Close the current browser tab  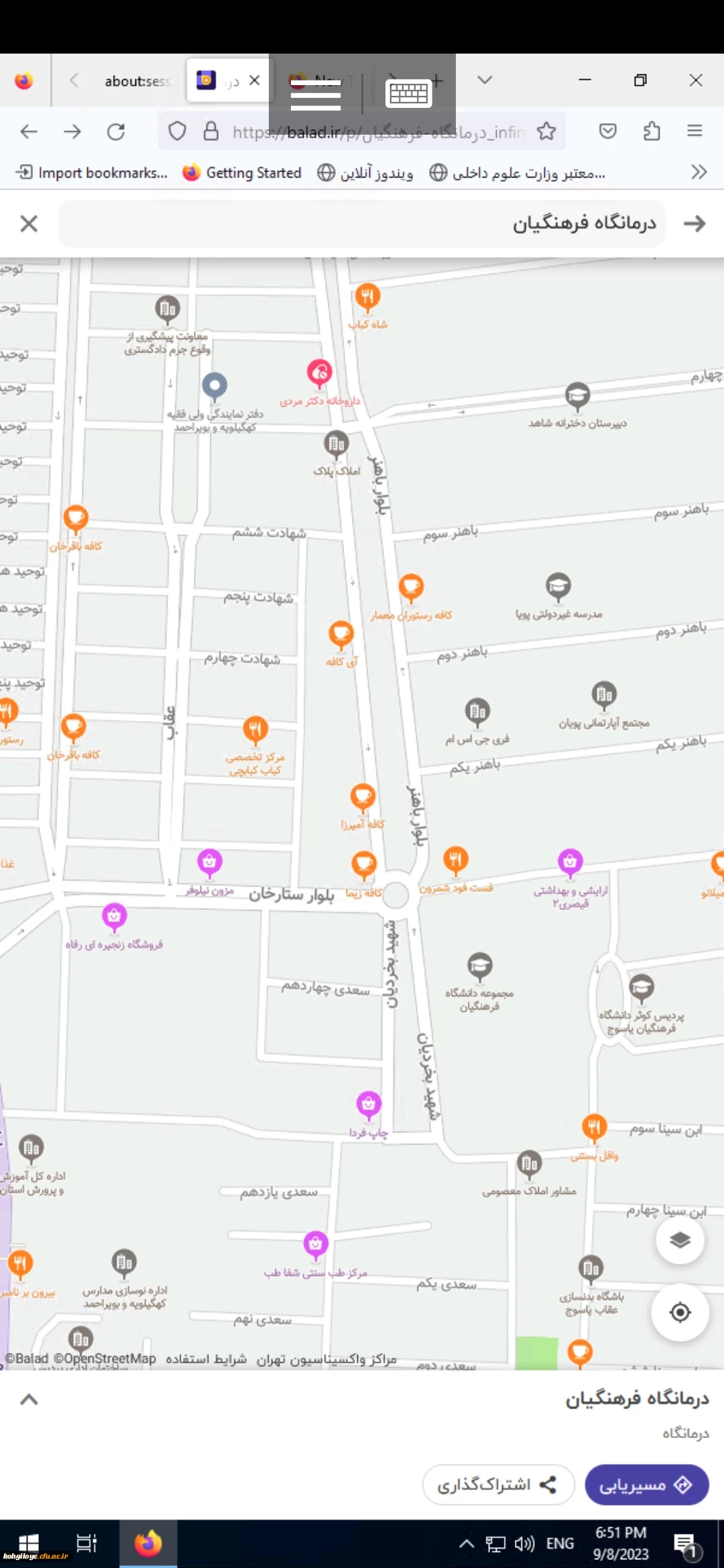click(x=255, y=80)
